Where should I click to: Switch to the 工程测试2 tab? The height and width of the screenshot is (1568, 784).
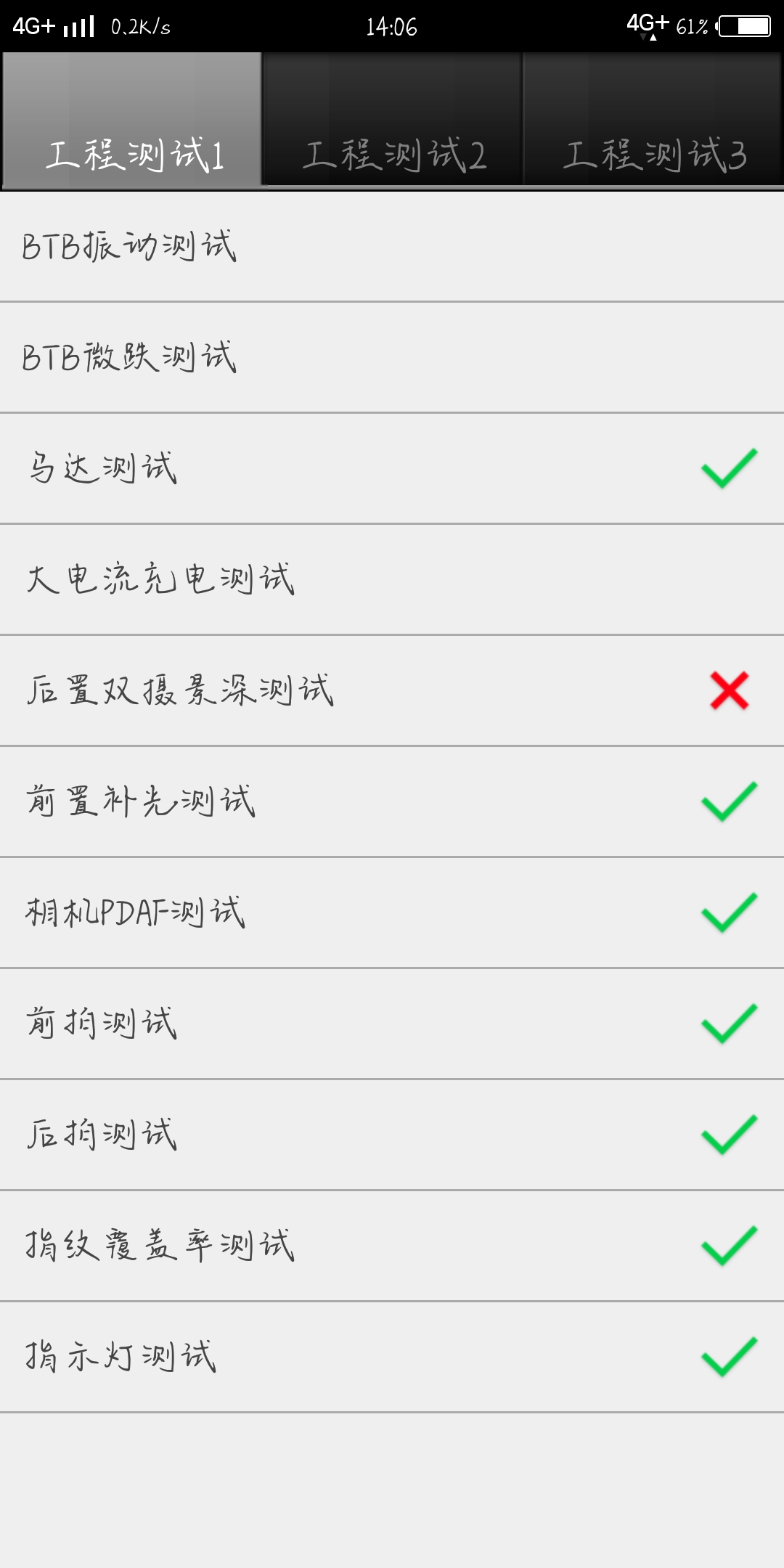tap(392, 119)
